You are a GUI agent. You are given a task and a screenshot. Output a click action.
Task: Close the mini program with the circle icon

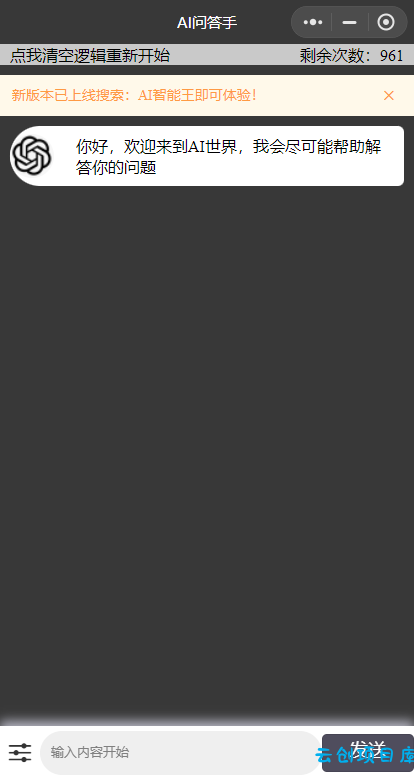coord(386,22)
